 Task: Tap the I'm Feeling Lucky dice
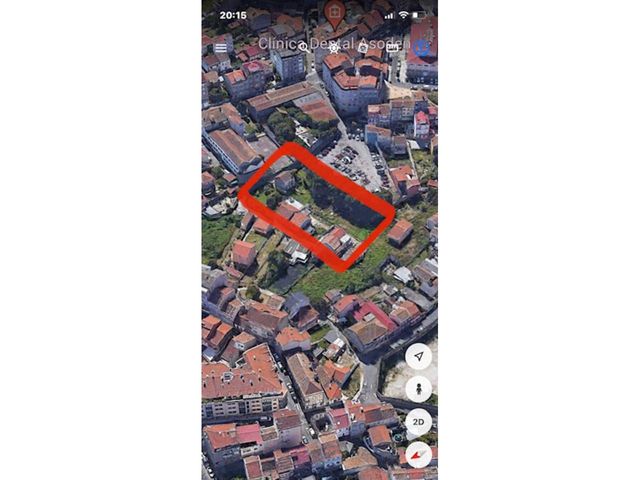(x=363, y=47)
